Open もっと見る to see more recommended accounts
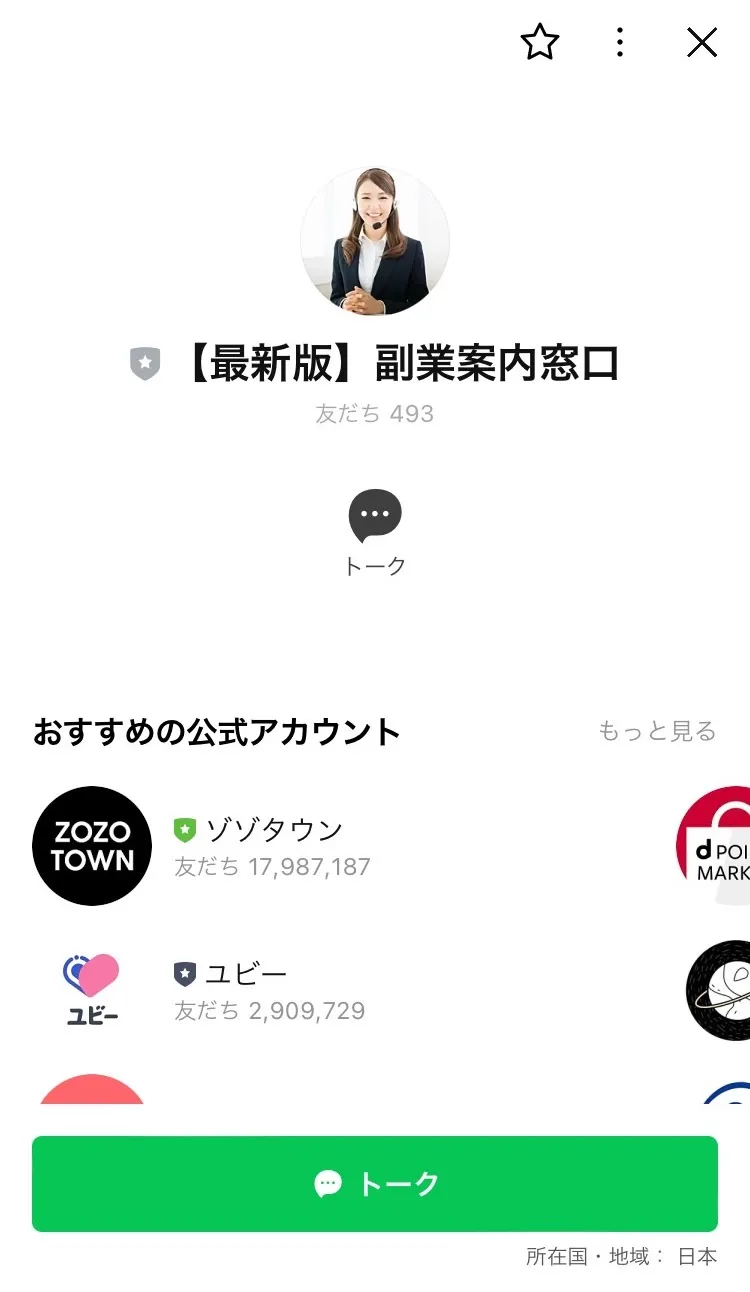The image size is (750, 1292). point(658,731)
